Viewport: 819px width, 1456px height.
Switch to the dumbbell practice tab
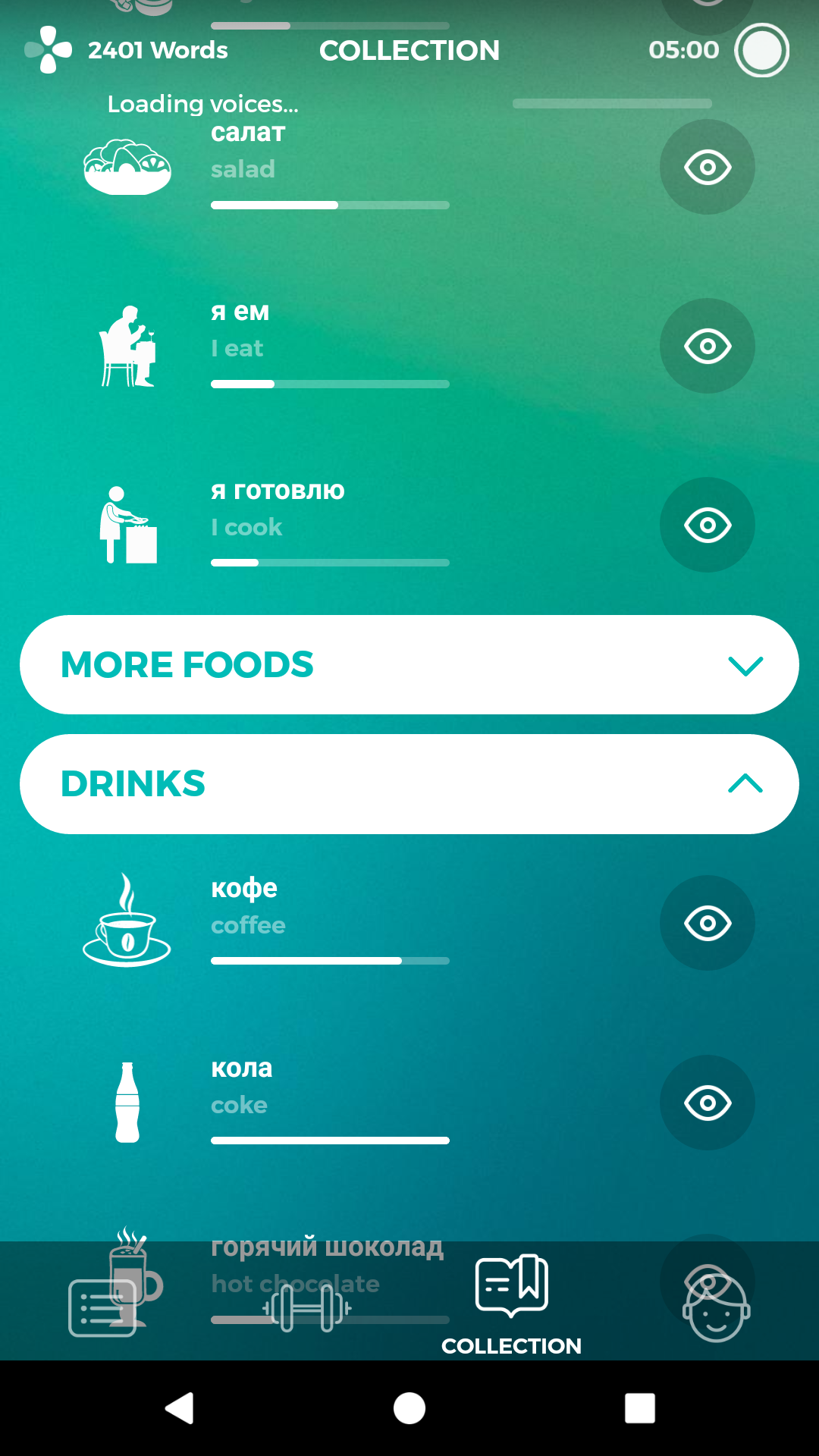[x=306, y=1307]
